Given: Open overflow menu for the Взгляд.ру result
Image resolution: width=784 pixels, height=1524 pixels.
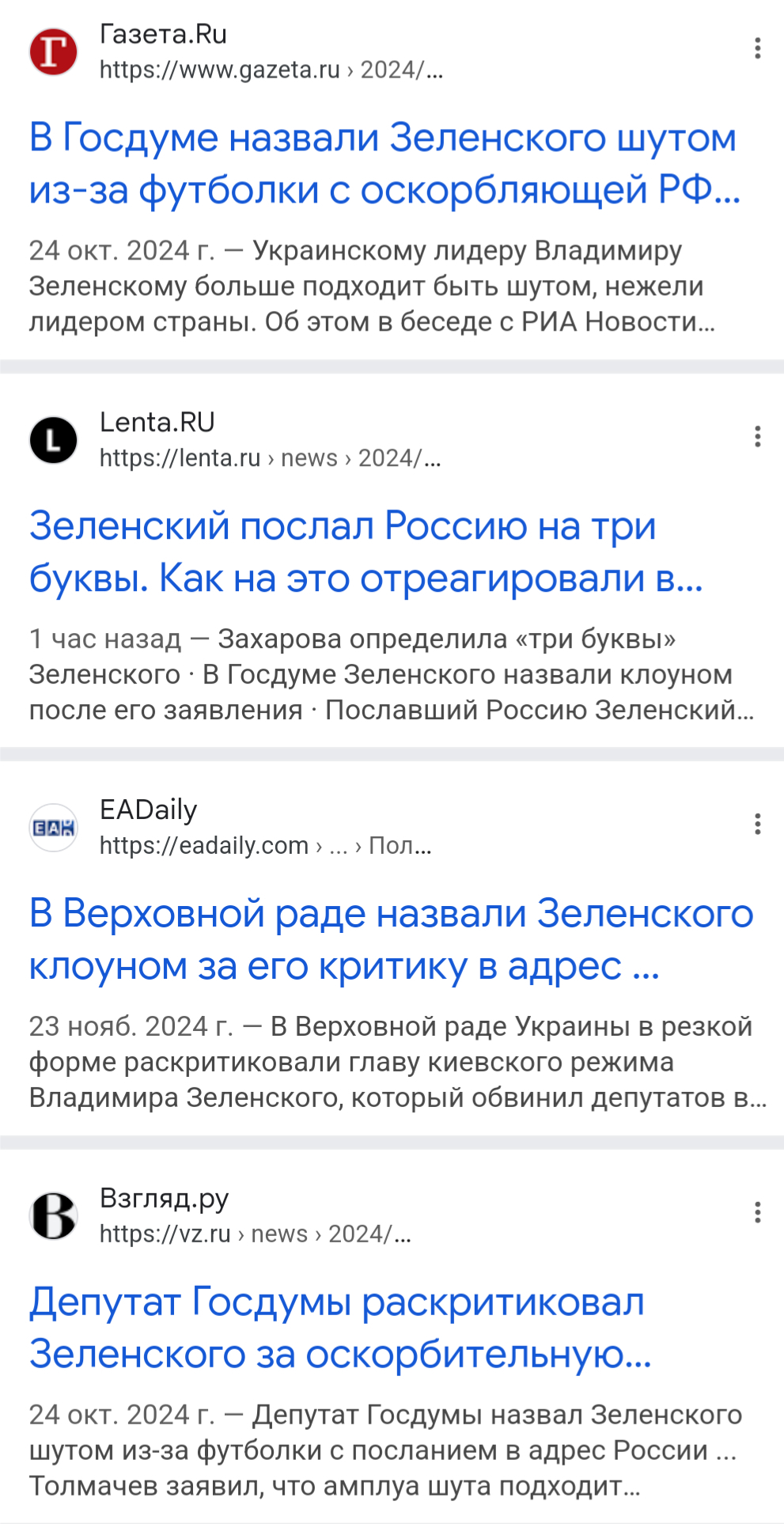Looking at the screenshot, I should click(757, 1212).
